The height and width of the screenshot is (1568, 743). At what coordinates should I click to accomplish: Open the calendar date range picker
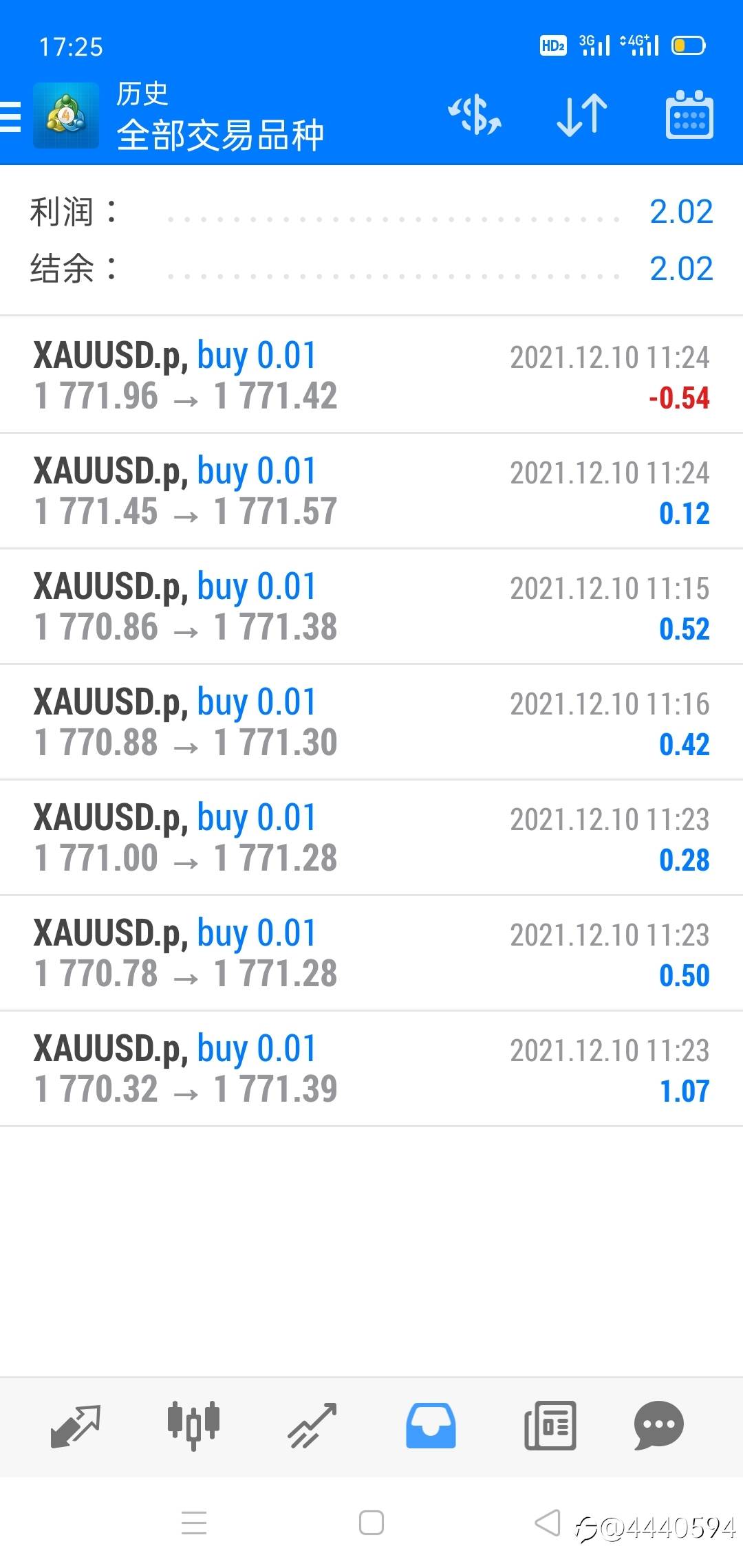pos(689,115)
